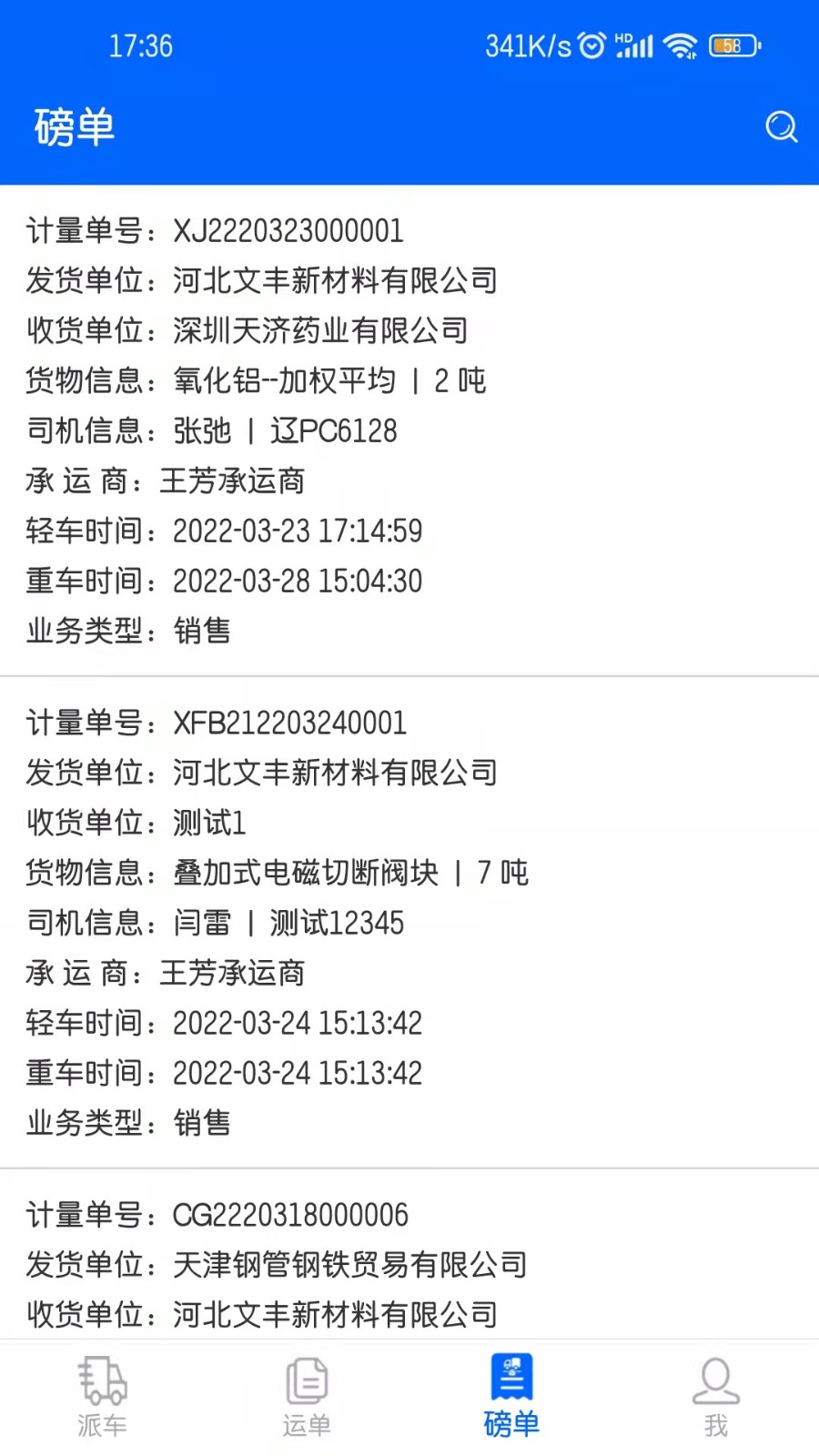The width and height of the screenshot is (819, 1456).
Task: Switch to the 派车 tab
Action: pyautogui.click(x=102, y=1397)
